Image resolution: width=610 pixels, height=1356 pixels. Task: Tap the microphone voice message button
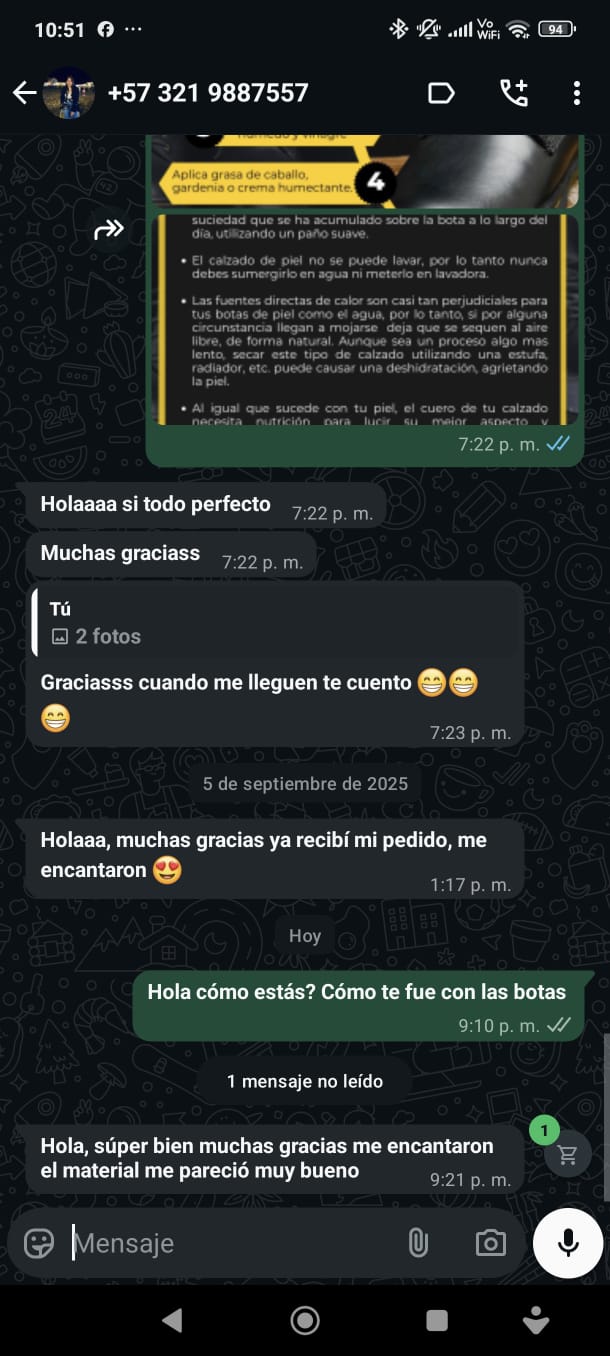[568, 1243]
